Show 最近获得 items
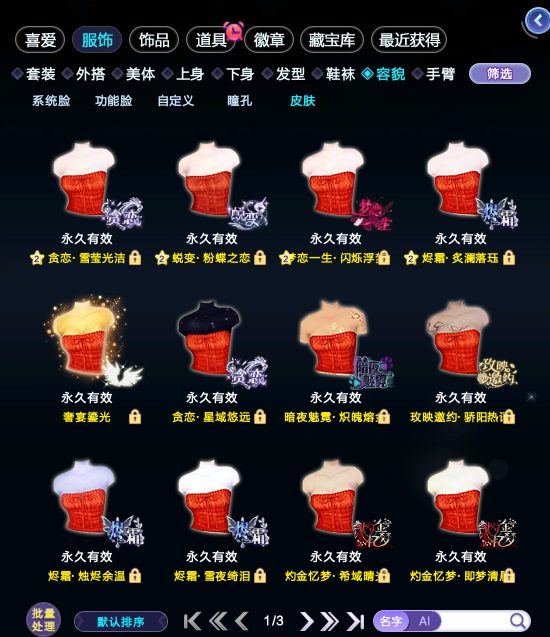The width and height of the screenshot is (550, 637). click(409, 40)
